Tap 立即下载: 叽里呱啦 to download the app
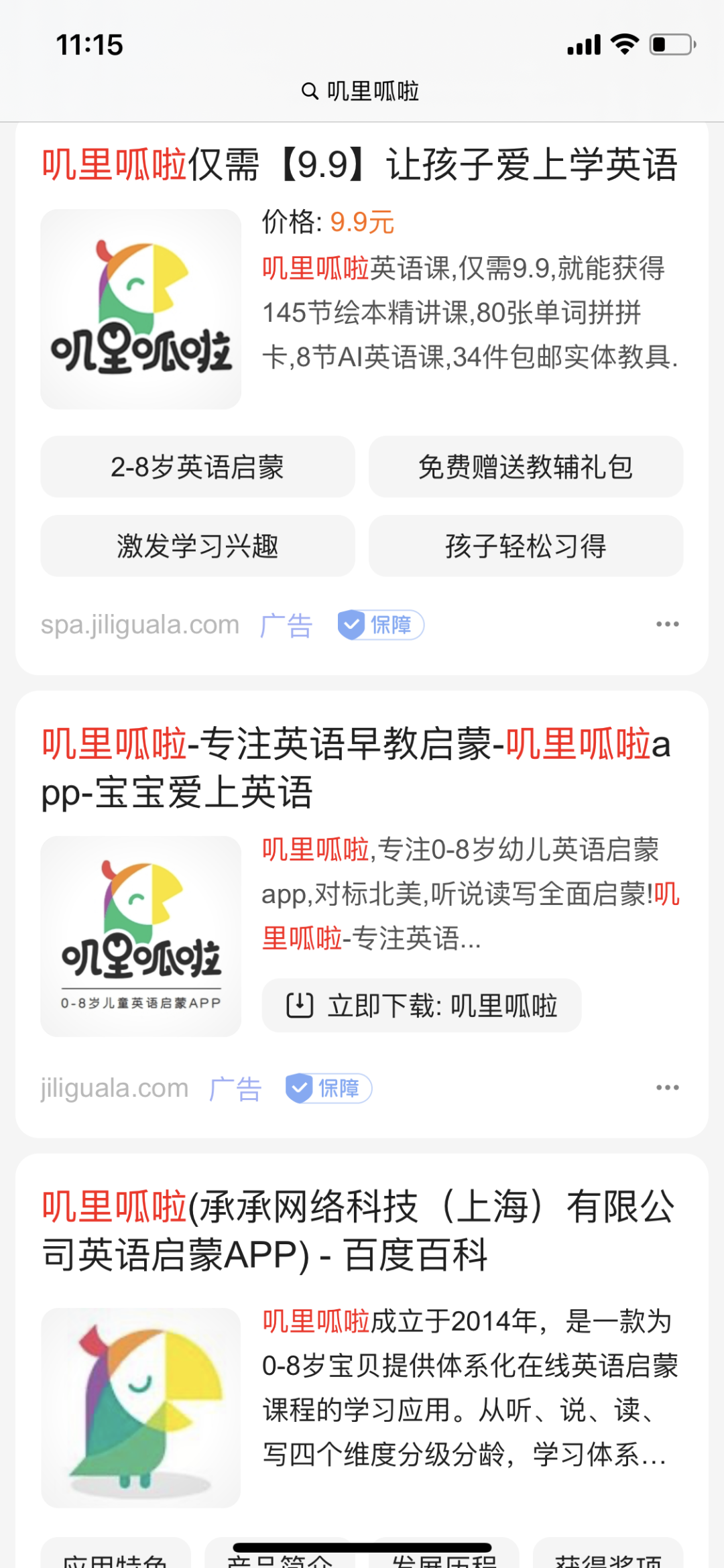 421,1005
